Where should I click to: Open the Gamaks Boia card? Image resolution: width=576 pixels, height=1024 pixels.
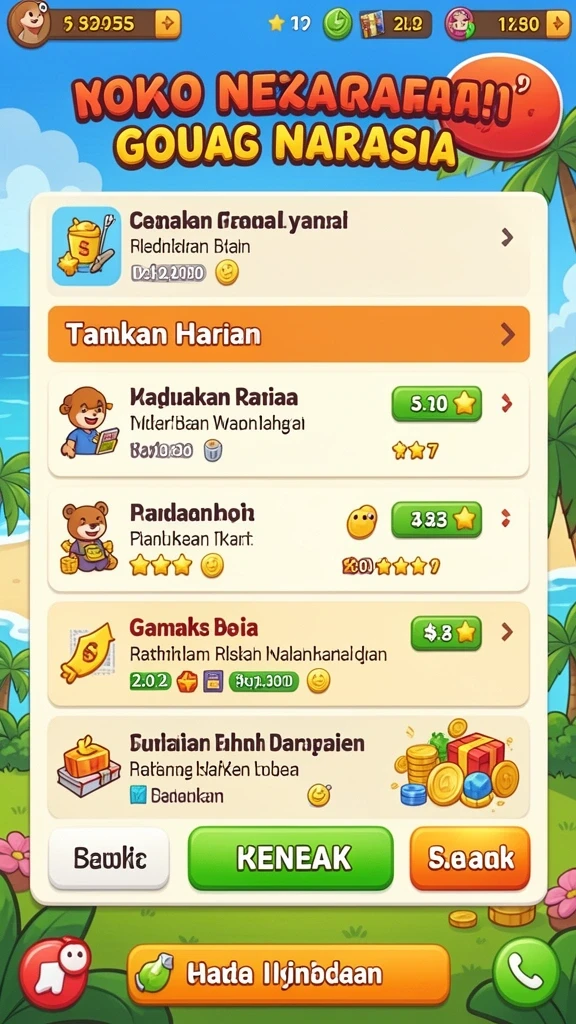click(289, 654)
